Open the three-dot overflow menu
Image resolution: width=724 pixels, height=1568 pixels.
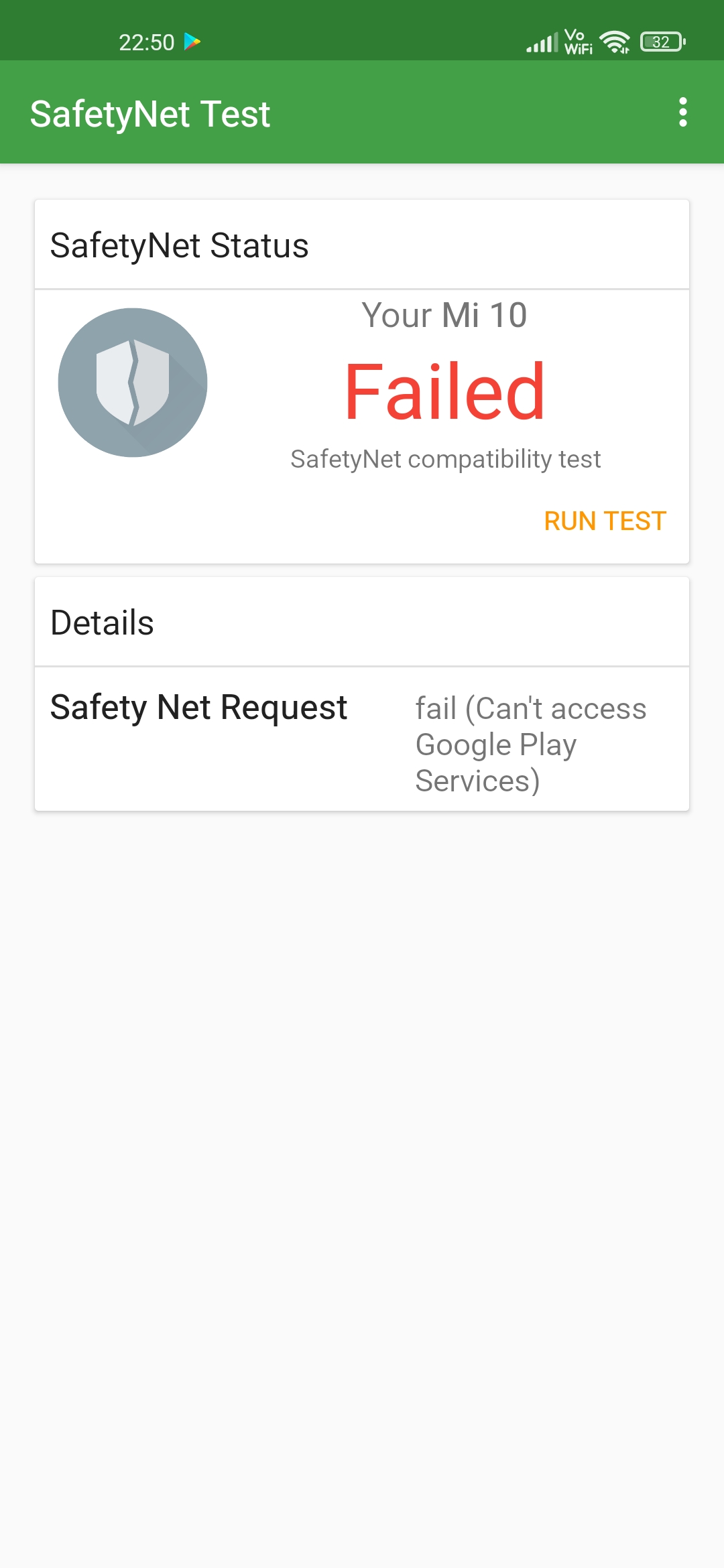coord(682,113)
